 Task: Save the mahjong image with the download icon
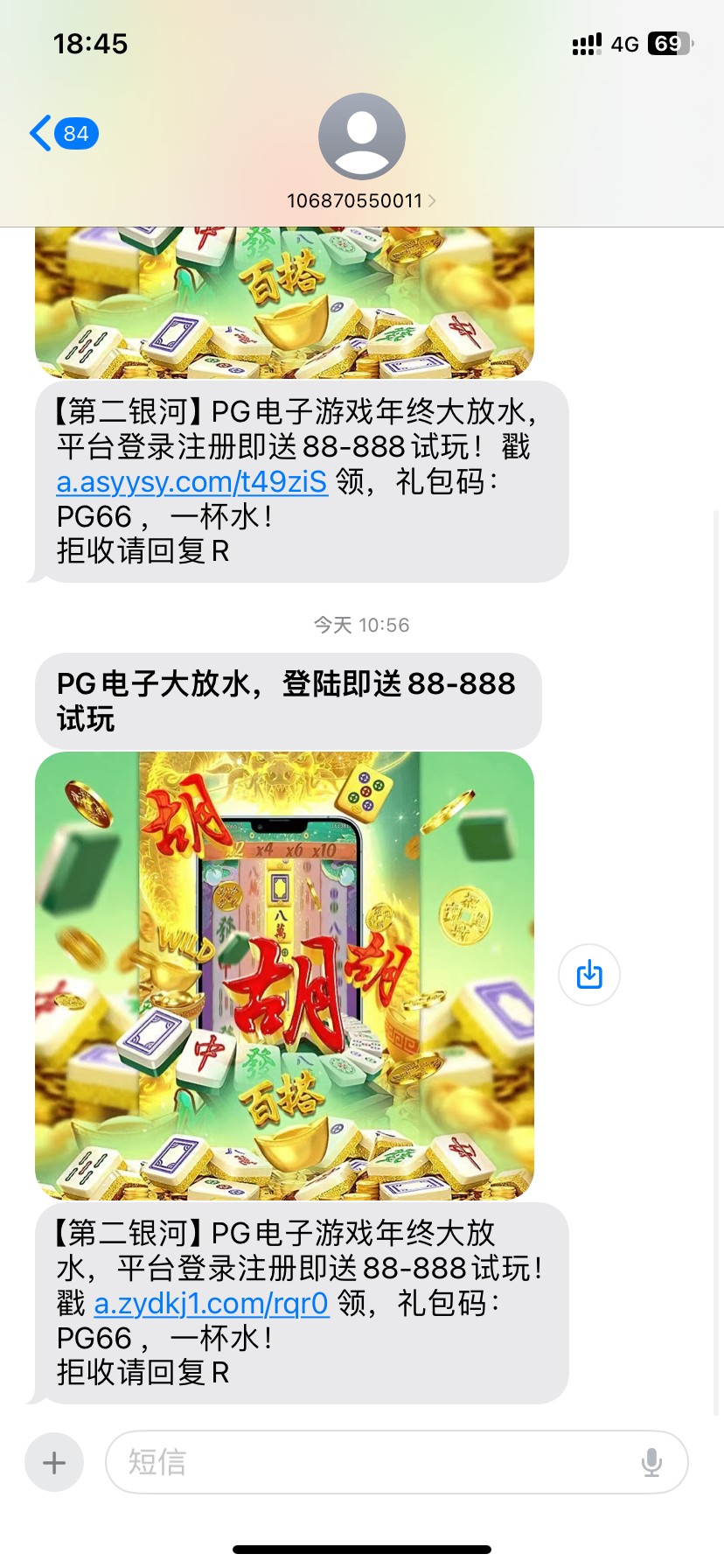click(x=589, y=974)
